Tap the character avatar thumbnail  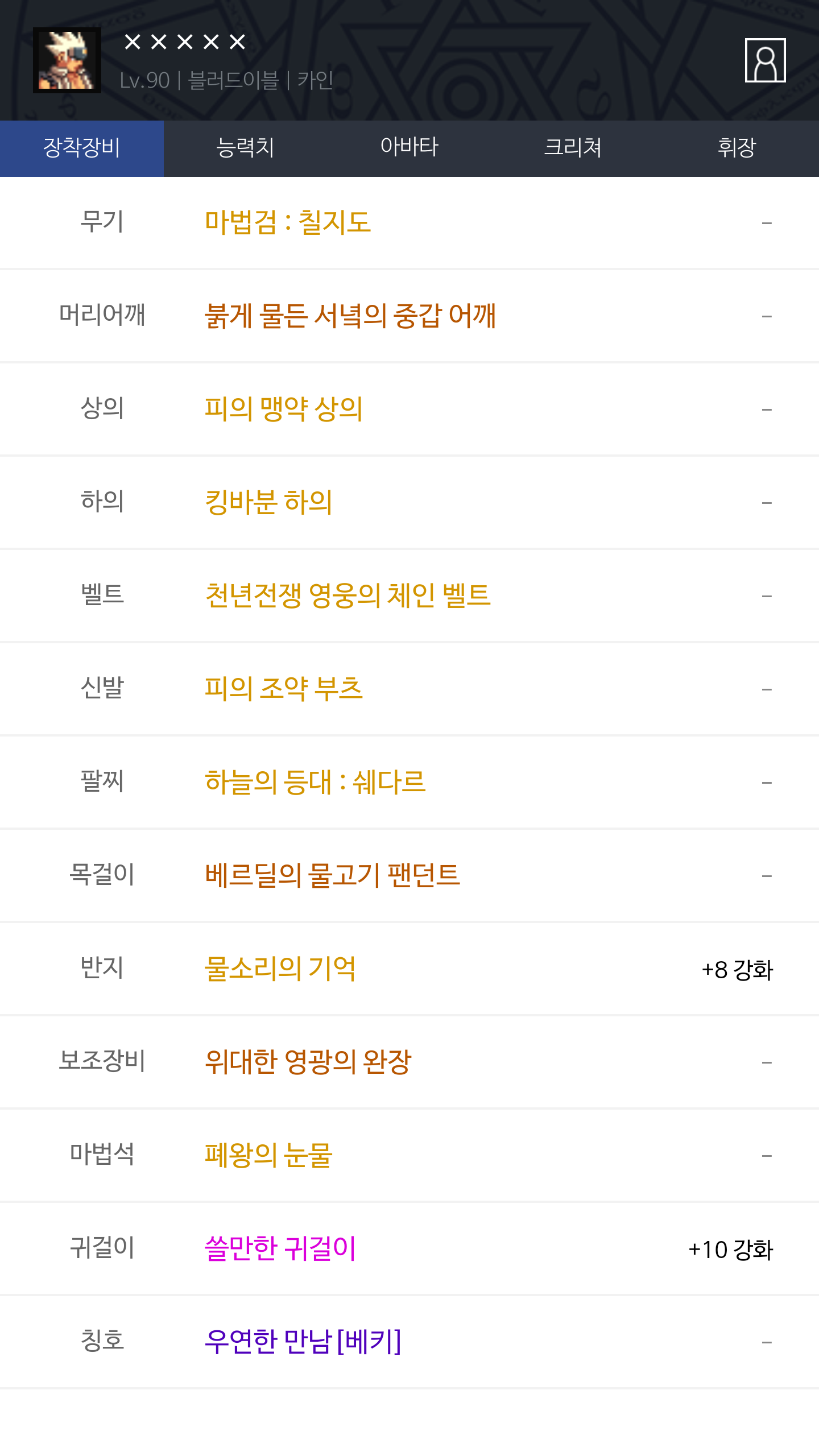pyautogui.click(x=67, y=60)
